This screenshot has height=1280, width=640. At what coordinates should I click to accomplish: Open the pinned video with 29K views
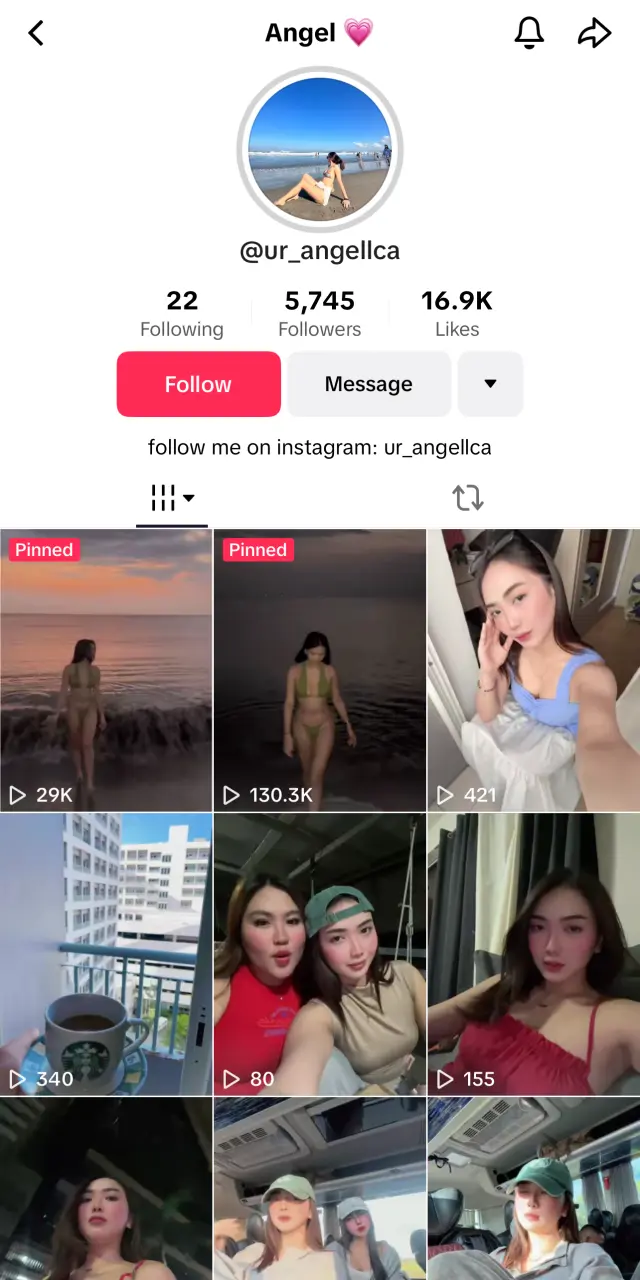[106, 670]
